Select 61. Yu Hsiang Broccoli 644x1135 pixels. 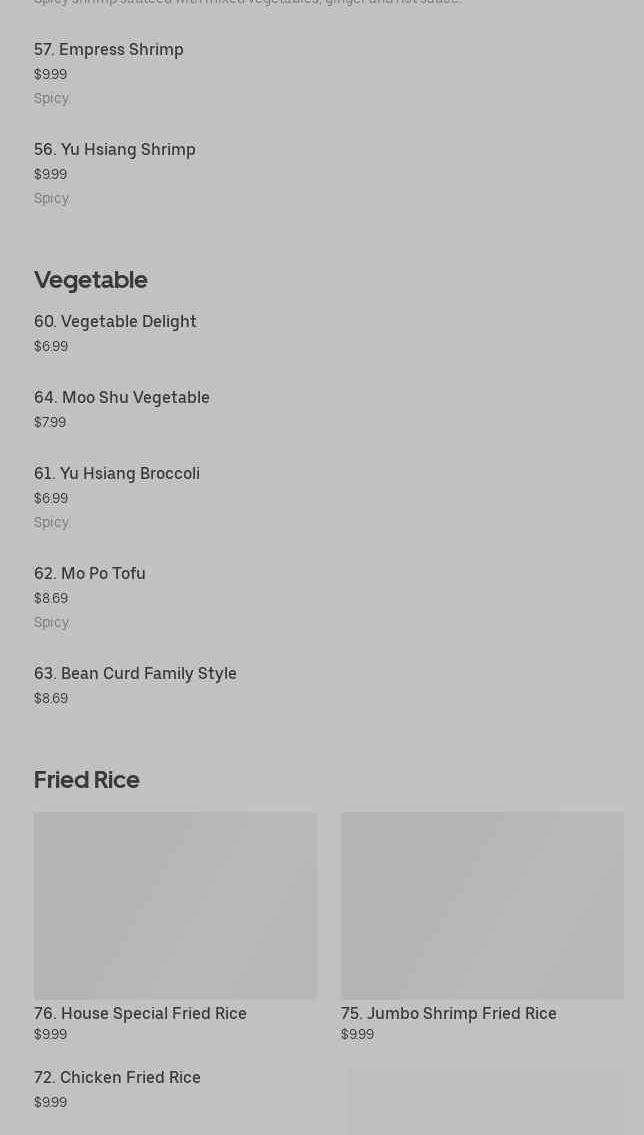tap(117, 474)
